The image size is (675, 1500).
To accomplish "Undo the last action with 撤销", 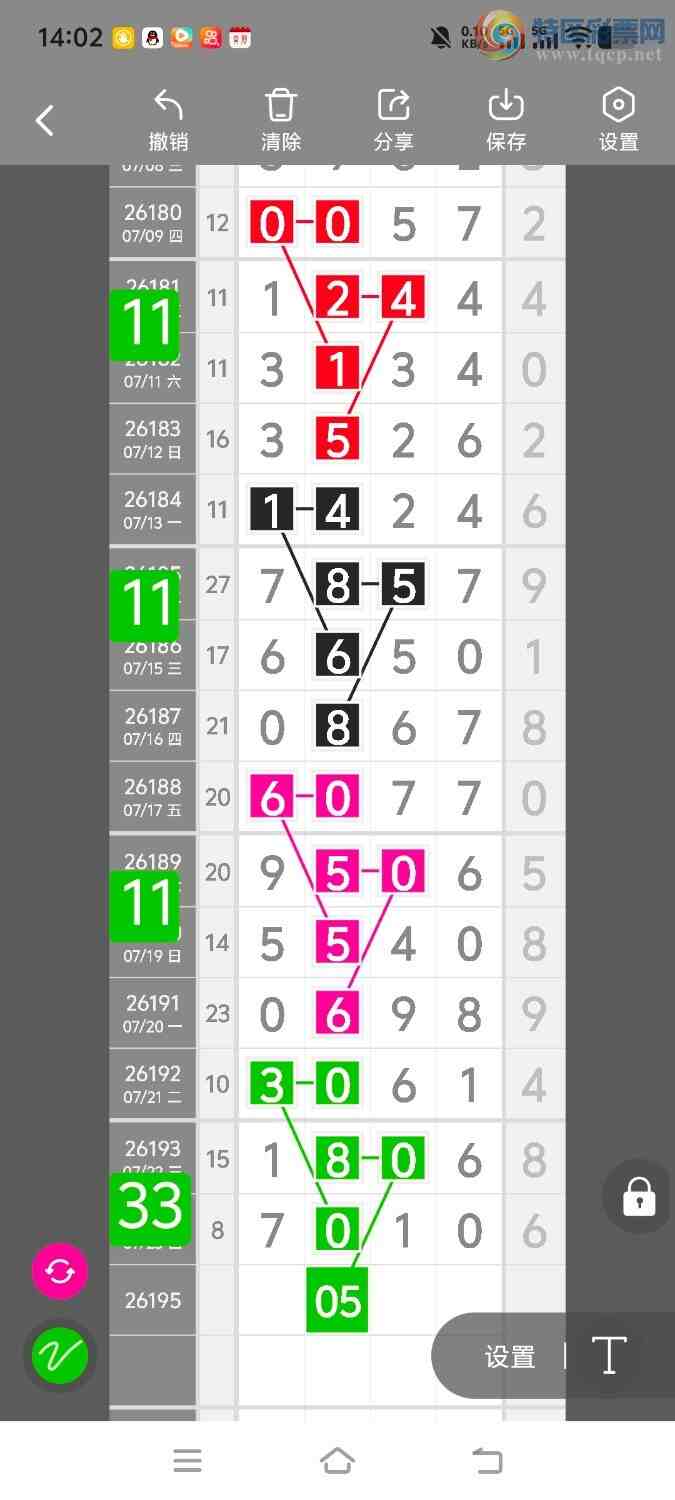I will (168, 120).
